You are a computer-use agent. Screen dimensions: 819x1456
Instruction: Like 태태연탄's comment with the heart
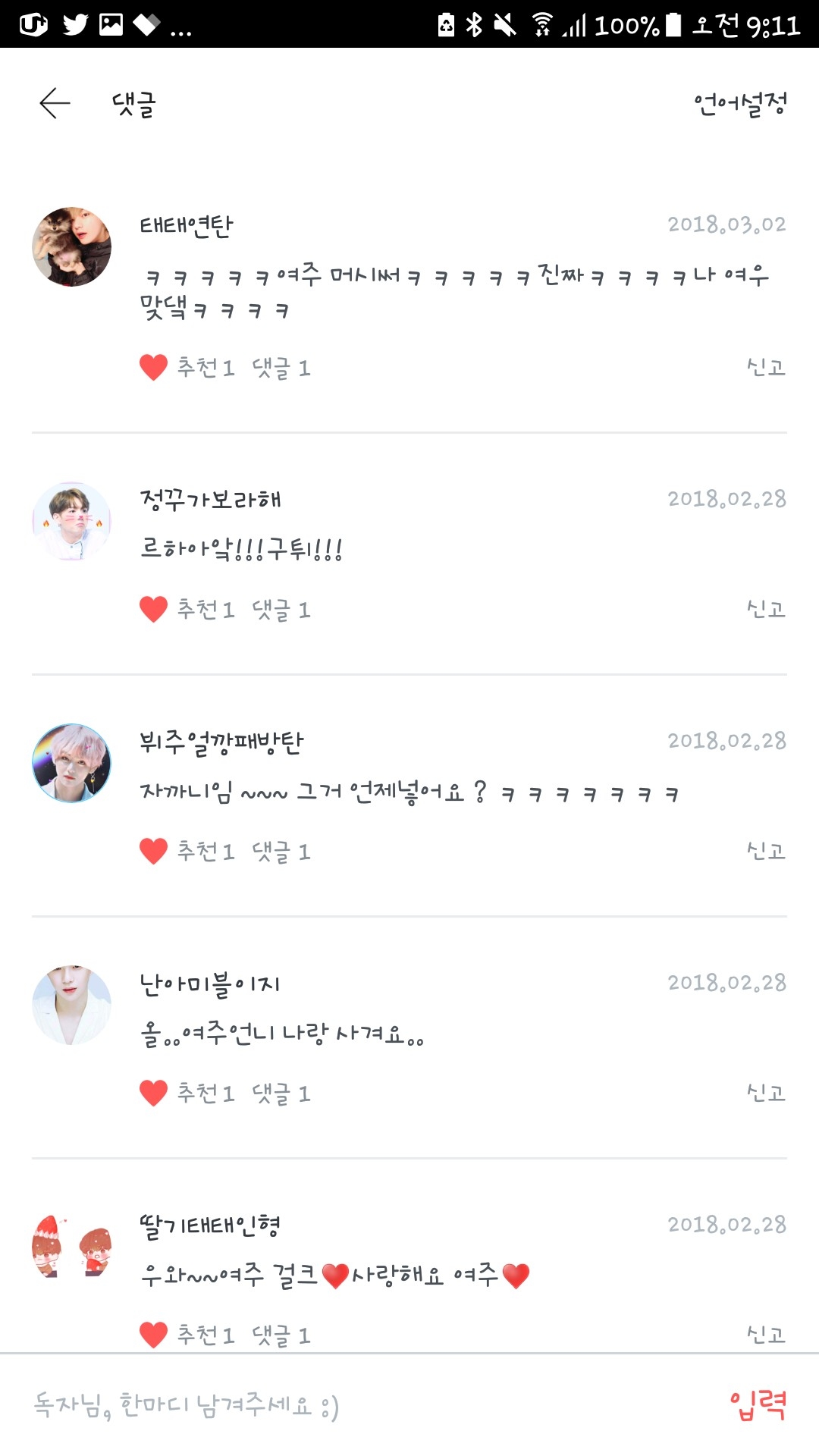[x=153, y=368]
